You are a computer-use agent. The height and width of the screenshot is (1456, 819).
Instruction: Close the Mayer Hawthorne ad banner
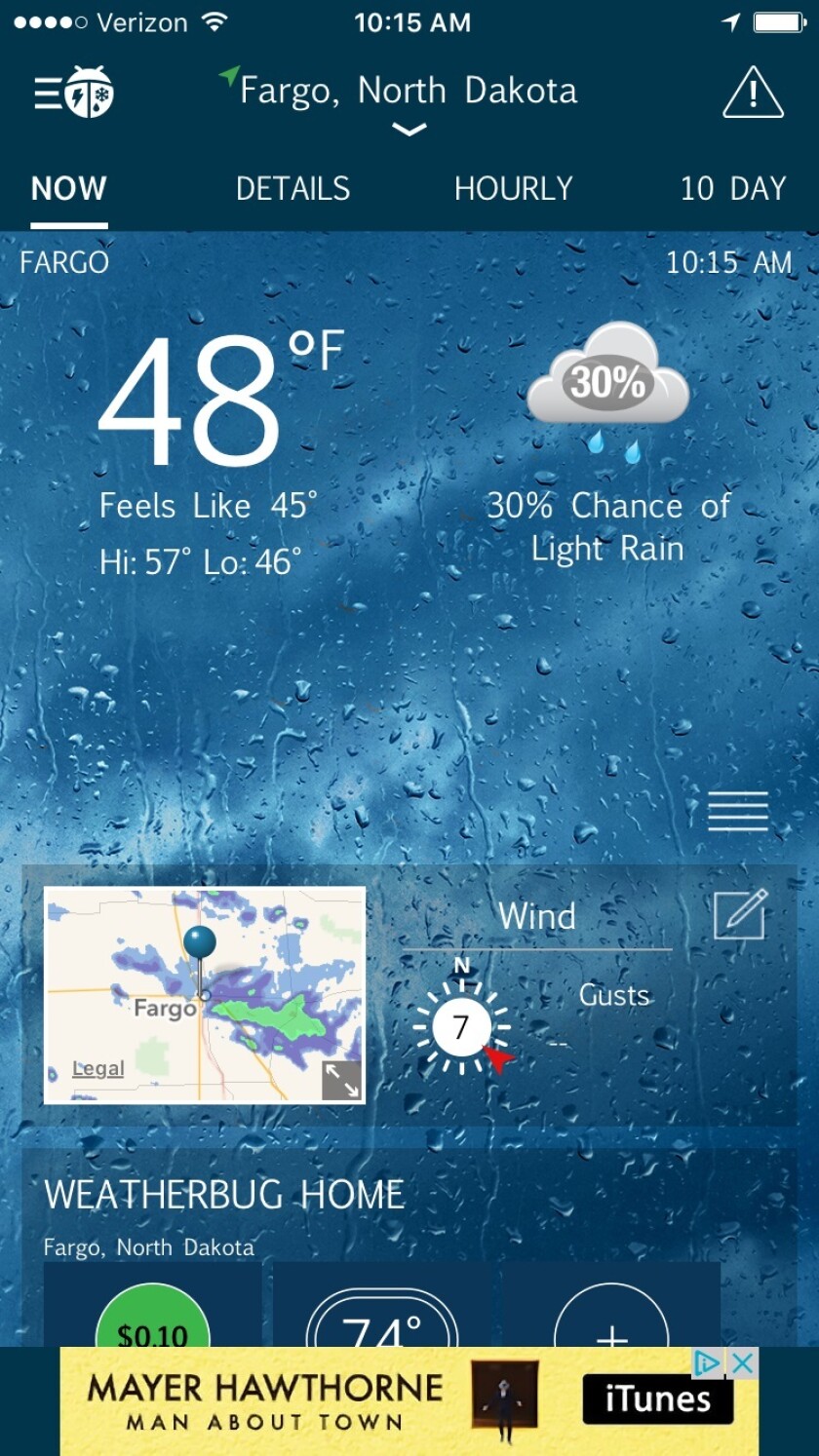[741, 1361]
